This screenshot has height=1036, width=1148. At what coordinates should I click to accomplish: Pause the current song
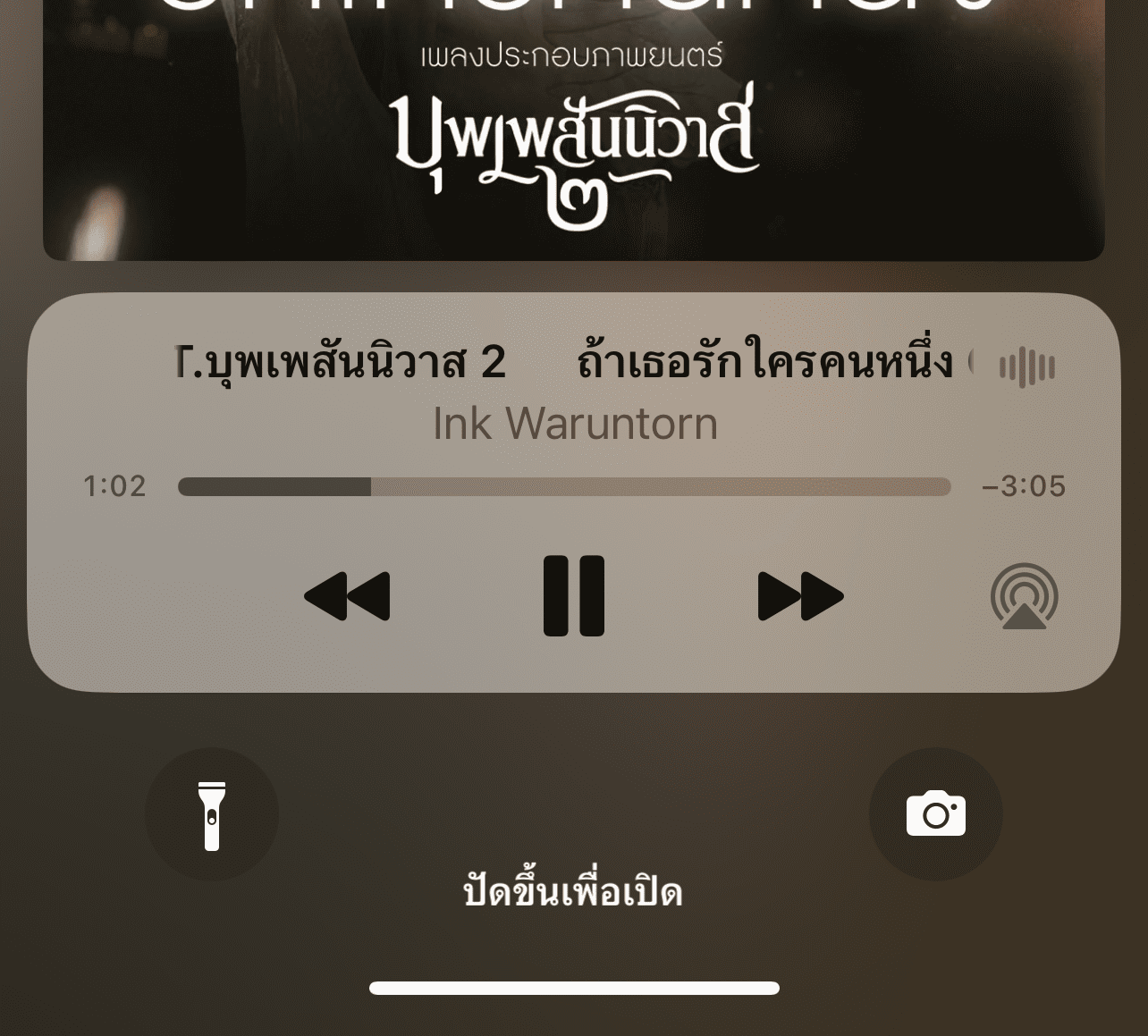point(574,596)
